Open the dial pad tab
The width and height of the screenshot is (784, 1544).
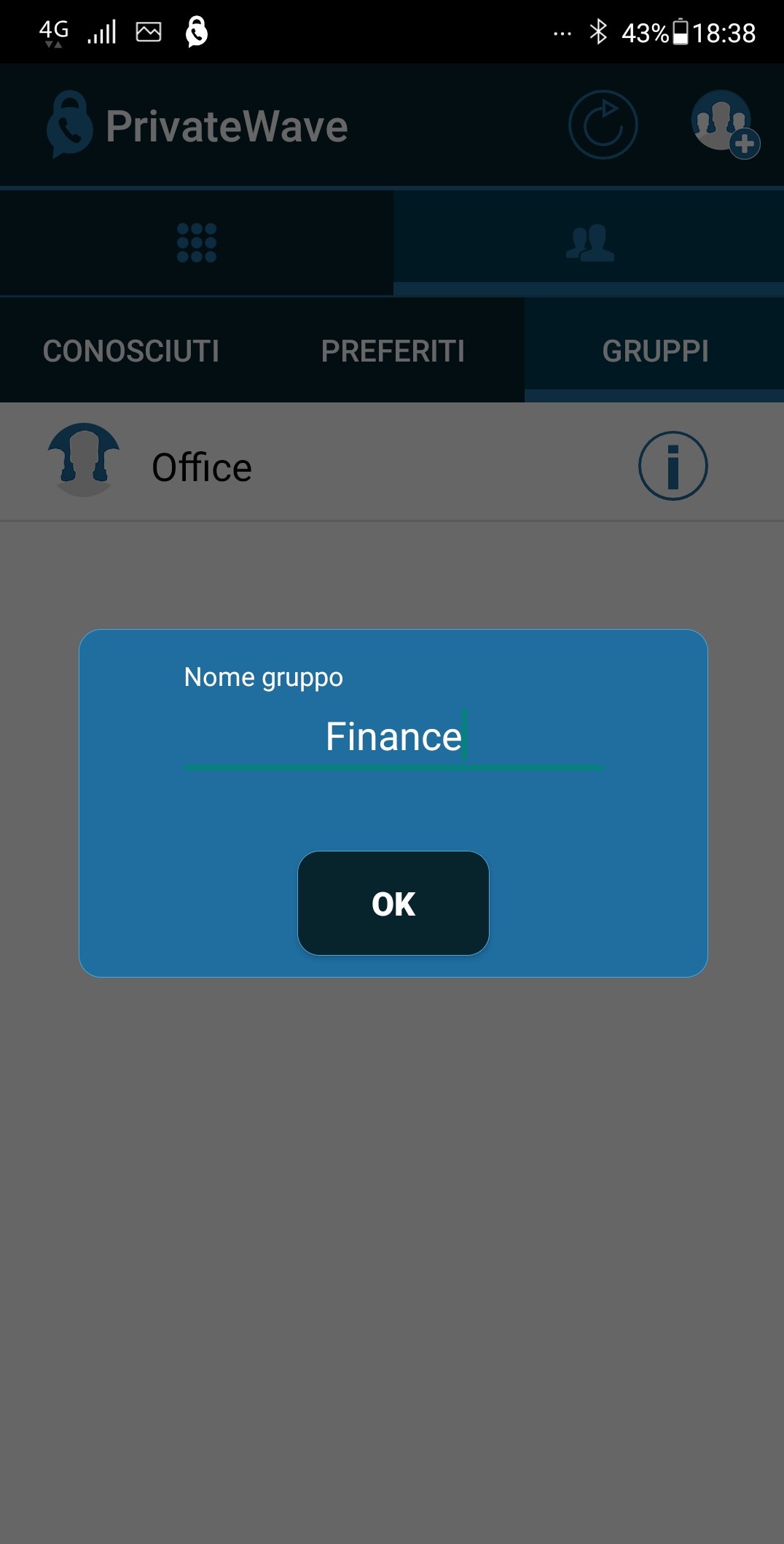pyautogui.click(x=197, y=243)
